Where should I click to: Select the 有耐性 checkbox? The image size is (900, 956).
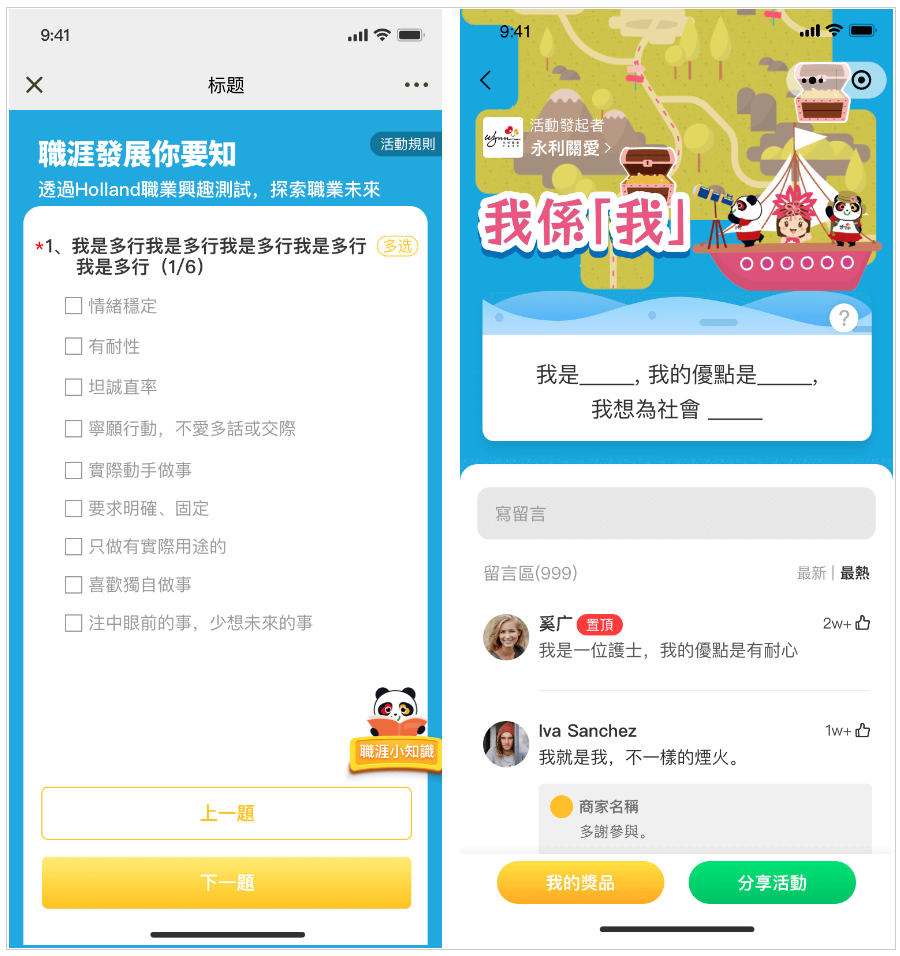click(73, 346)
